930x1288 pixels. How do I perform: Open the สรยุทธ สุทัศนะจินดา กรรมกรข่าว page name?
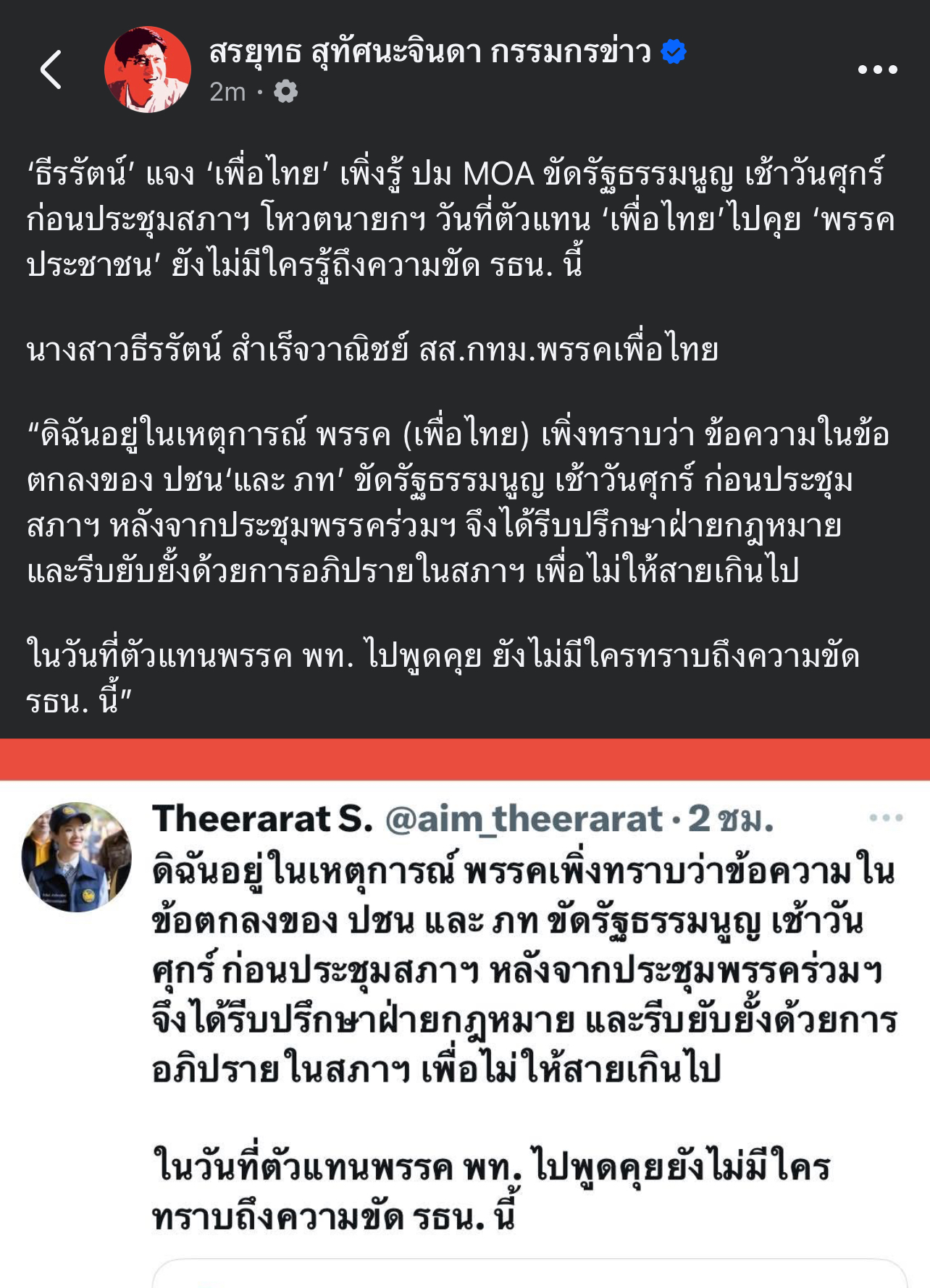coord(430,52)
